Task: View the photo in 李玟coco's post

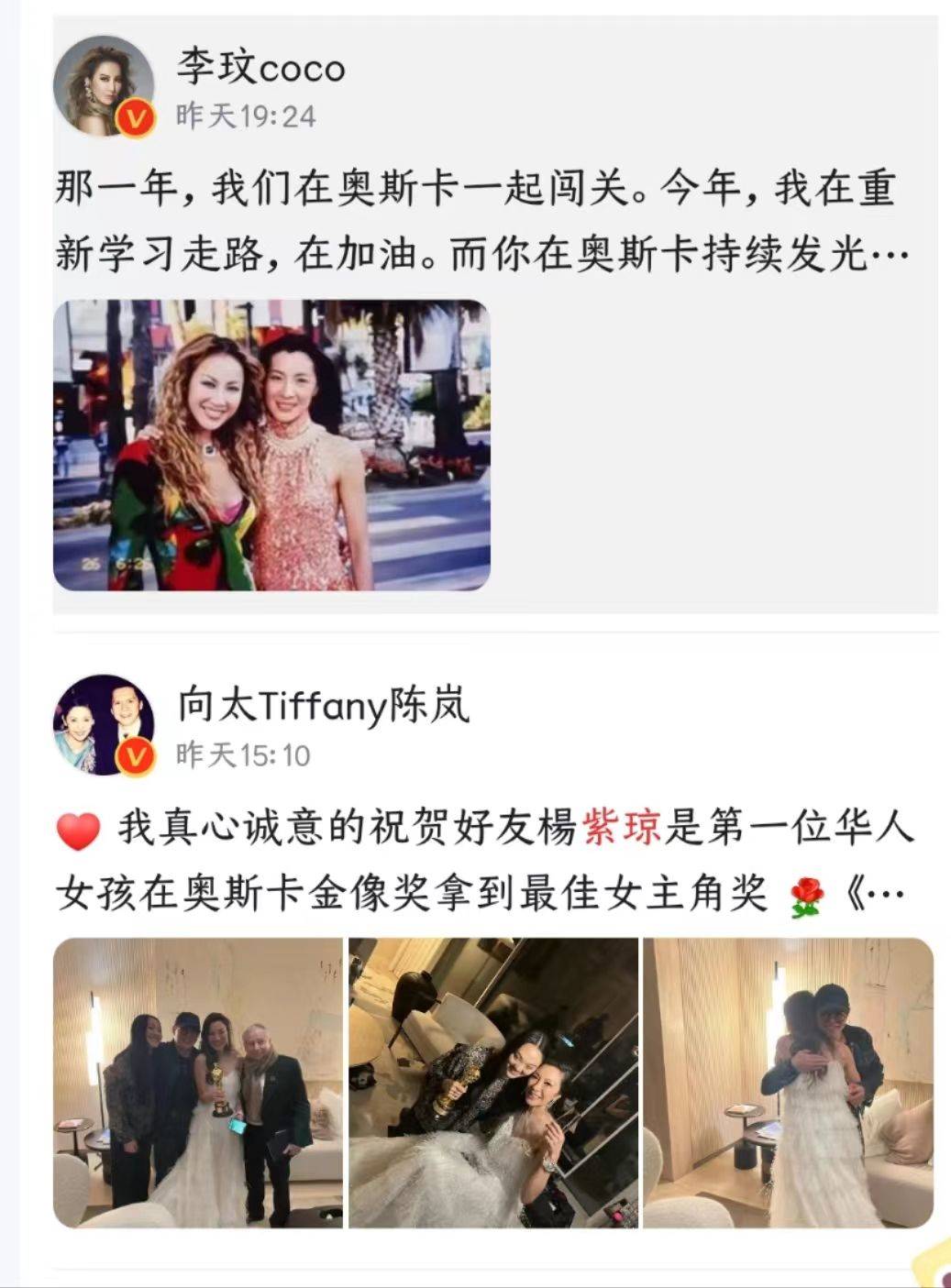Action: (271, 446)
